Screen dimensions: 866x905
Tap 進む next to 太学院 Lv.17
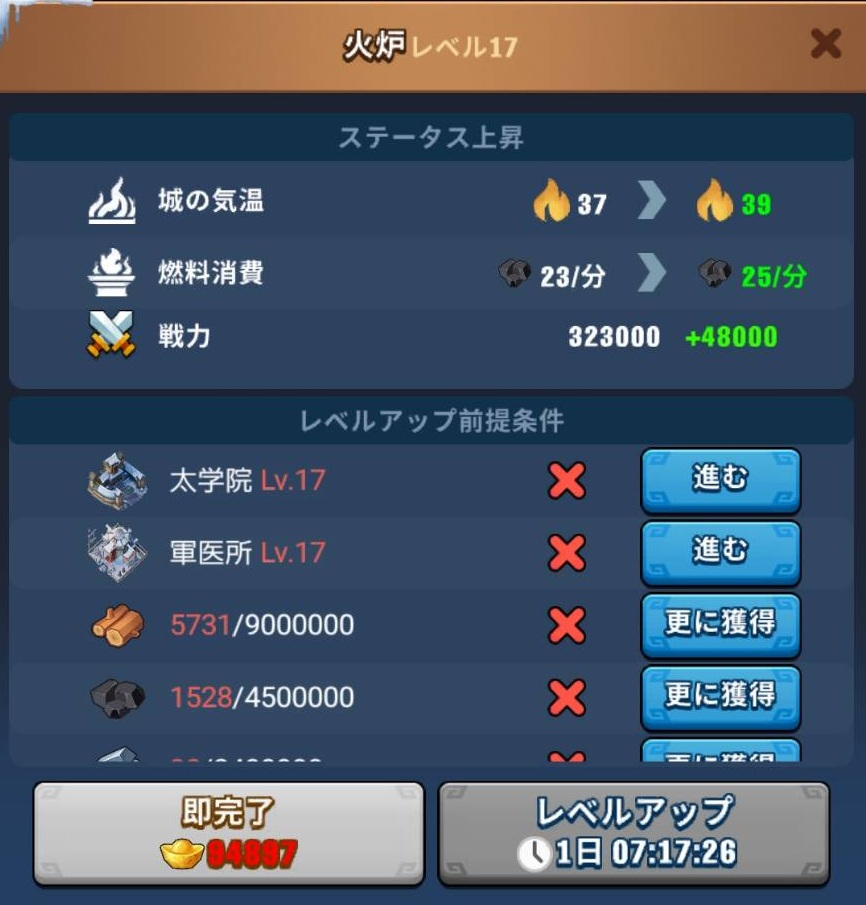tap(720, 481)
